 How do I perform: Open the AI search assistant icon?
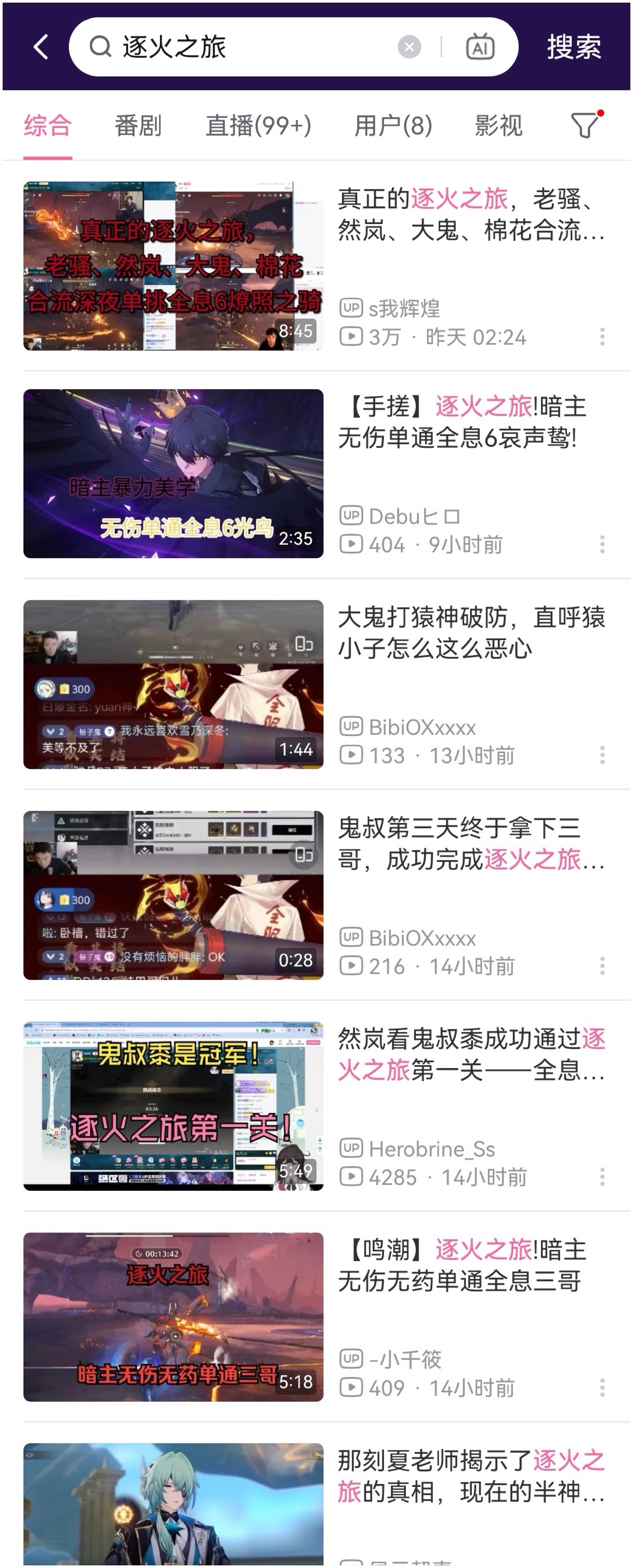coord(480,47)
